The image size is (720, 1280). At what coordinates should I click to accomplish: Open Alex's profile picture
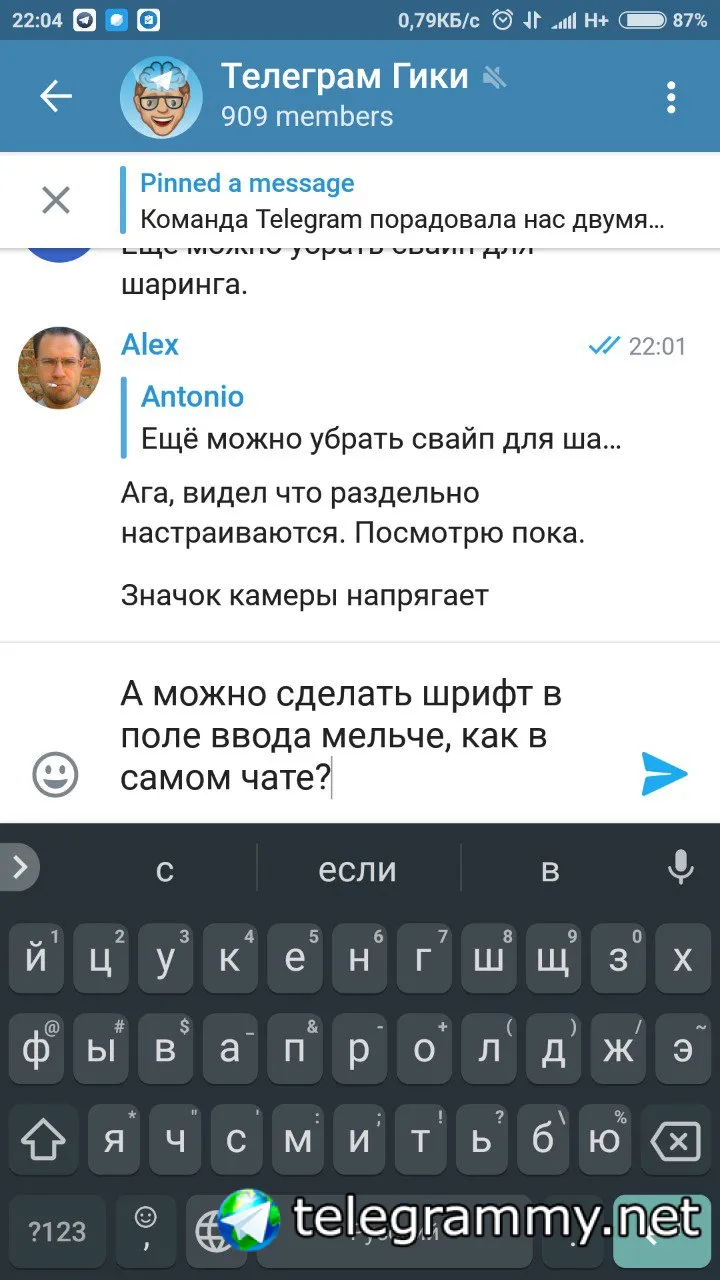59,368
